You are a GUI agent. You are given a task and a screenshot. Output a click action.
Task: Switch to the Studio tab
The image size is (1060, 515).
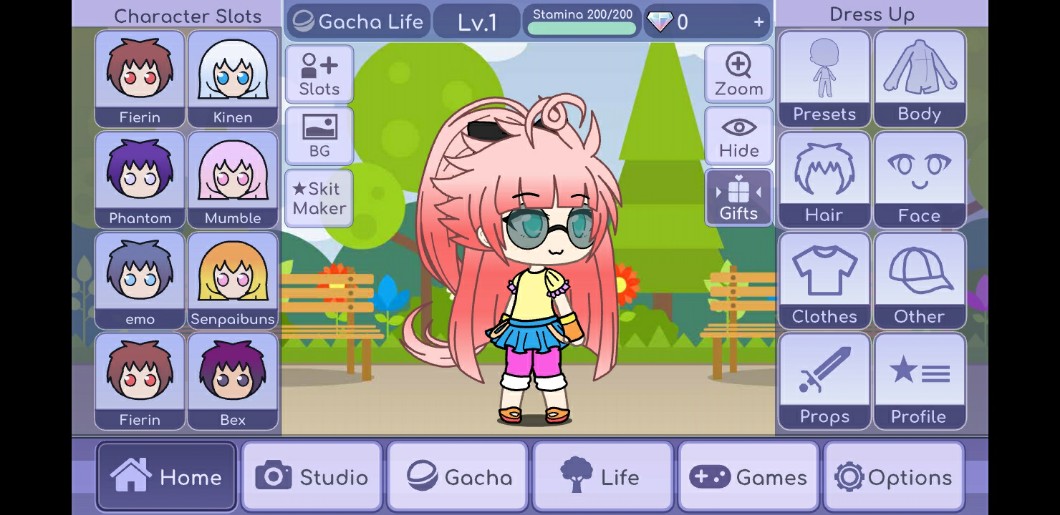pyautogui.click(x=312, y=477)
